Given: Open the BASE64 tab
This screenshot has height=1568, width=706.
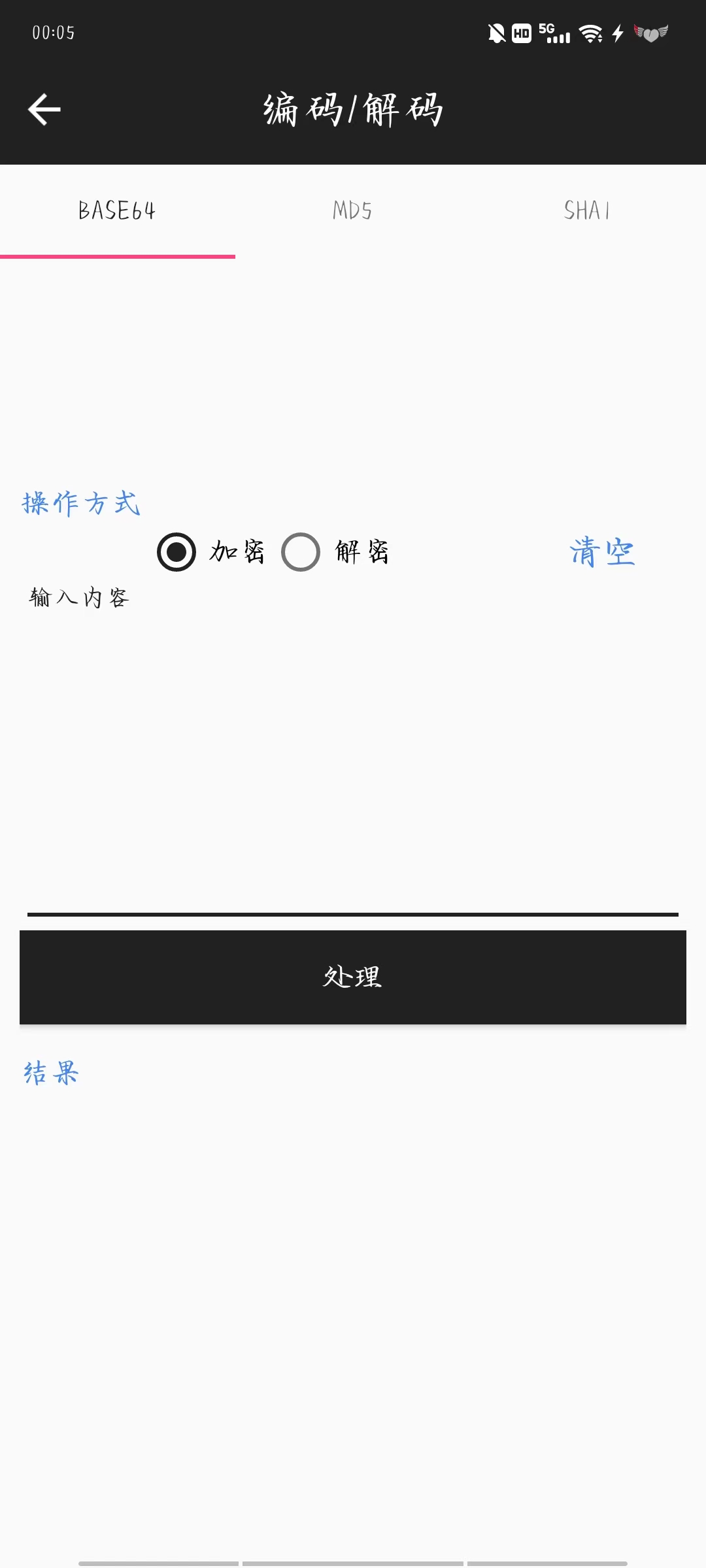Looking at the screenshot, I should pos(117,210).
